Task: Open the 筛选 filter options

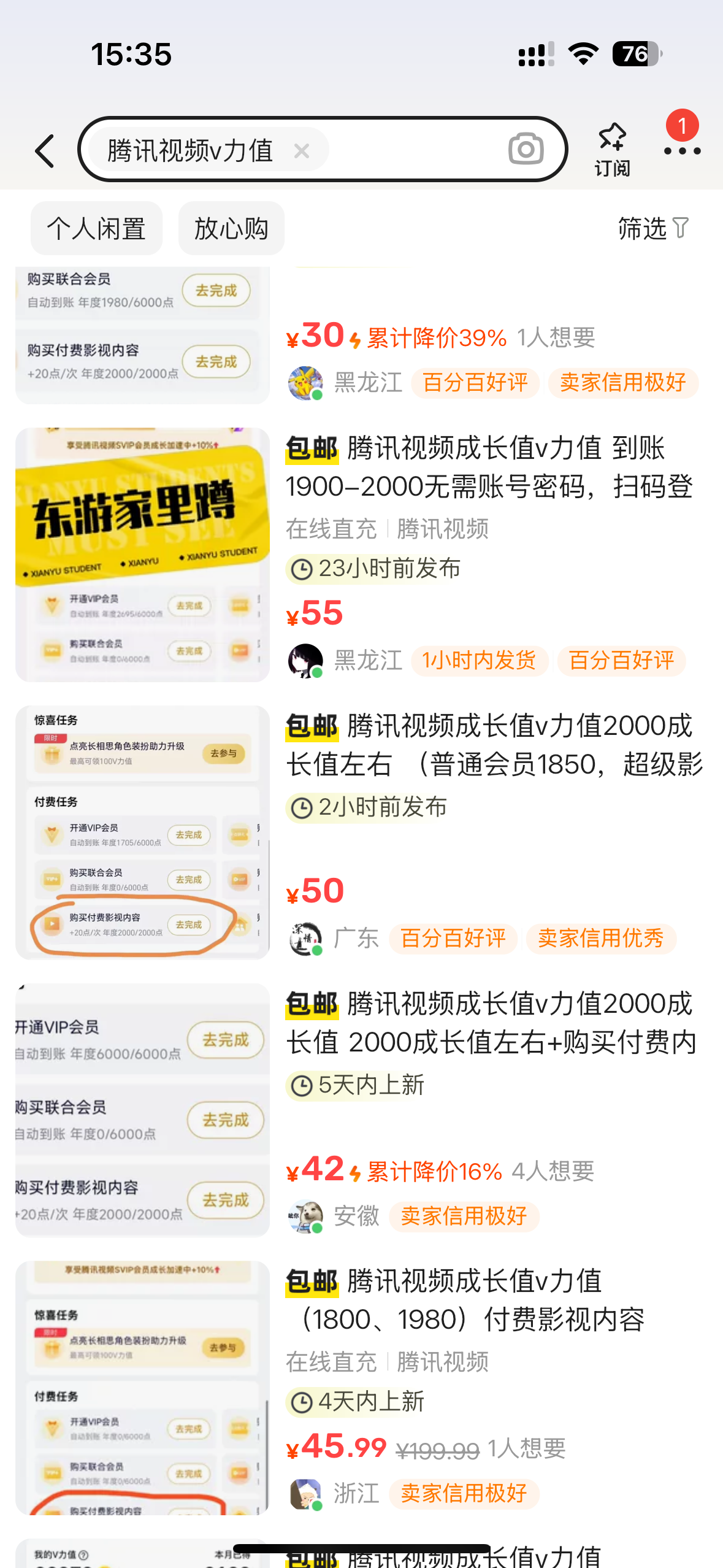Action: (x=653, y=228)
